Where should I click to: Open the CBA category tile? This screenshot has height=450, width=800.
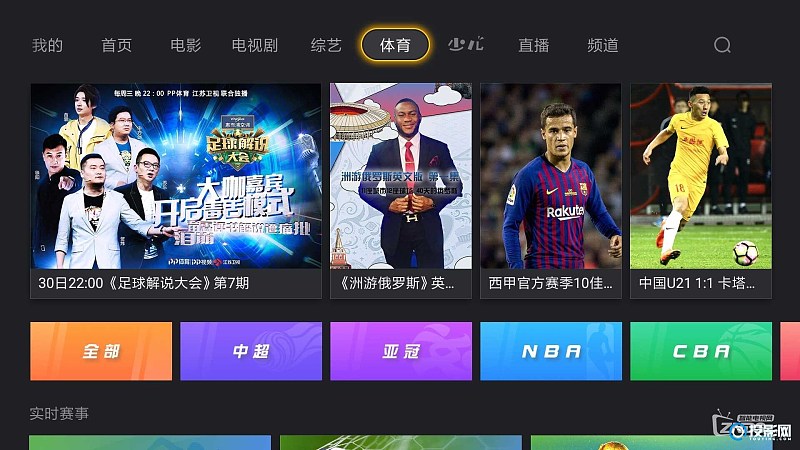click(x=700, y=351)
